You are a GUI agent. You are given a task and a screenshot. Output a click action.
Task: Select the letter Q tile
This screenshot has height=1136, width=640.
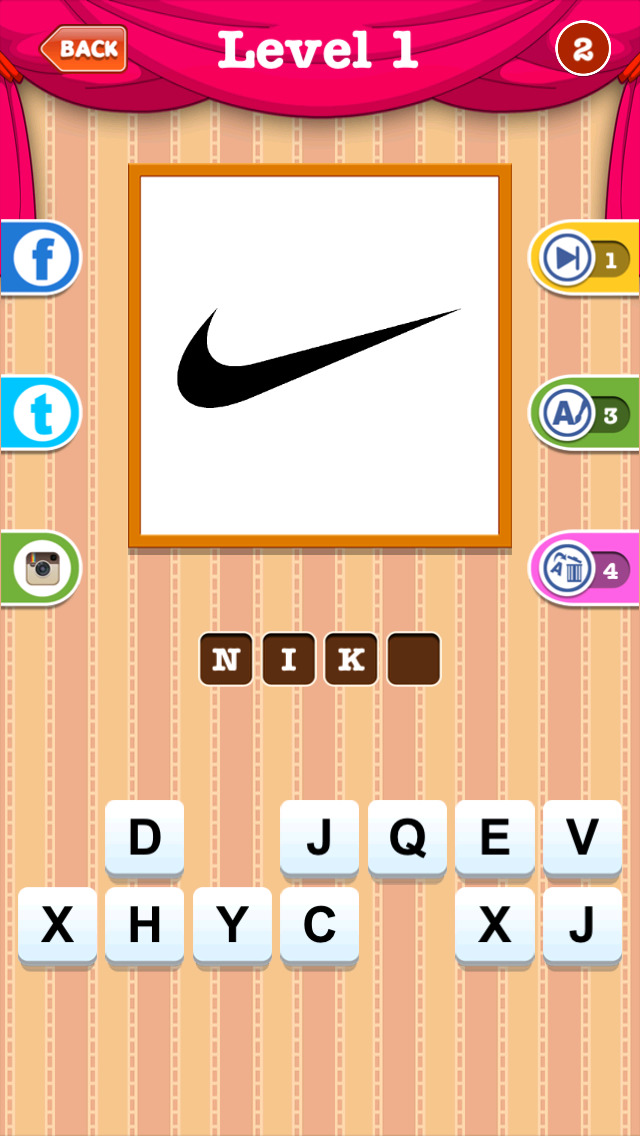(x=407, y=838)
